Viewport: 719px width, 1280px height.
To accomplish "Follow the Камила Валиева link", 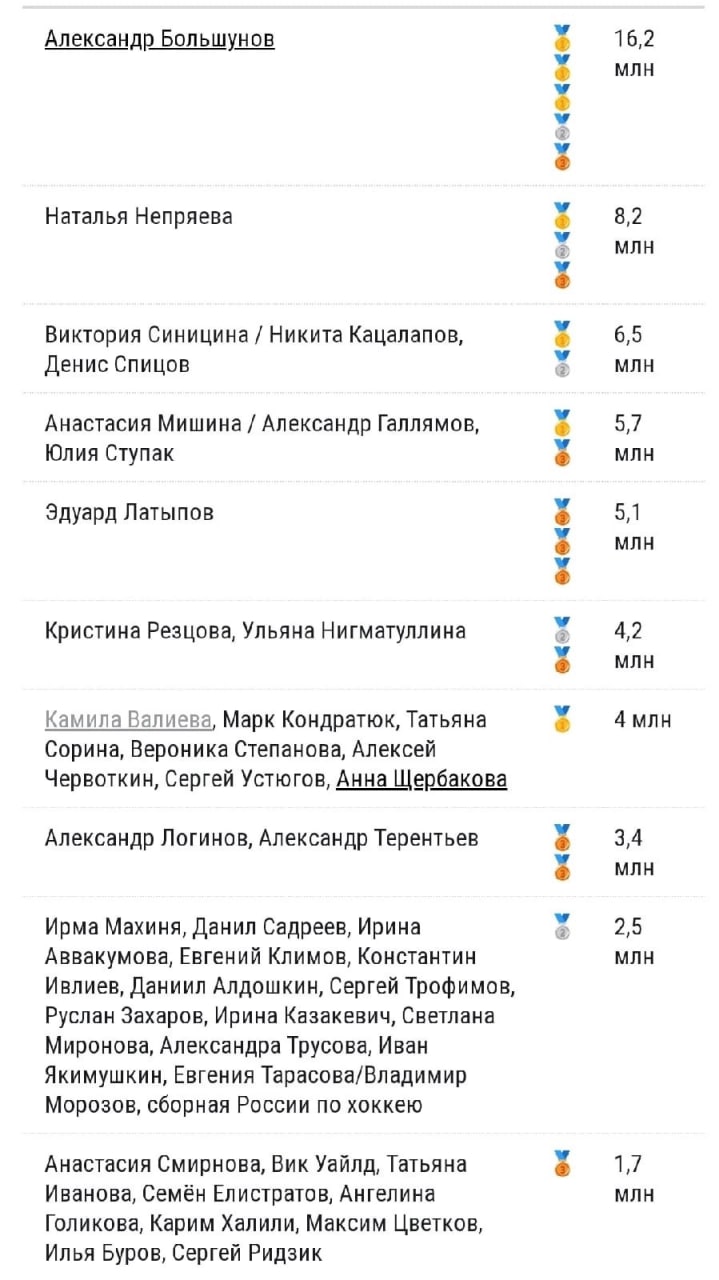I will 129,720.
